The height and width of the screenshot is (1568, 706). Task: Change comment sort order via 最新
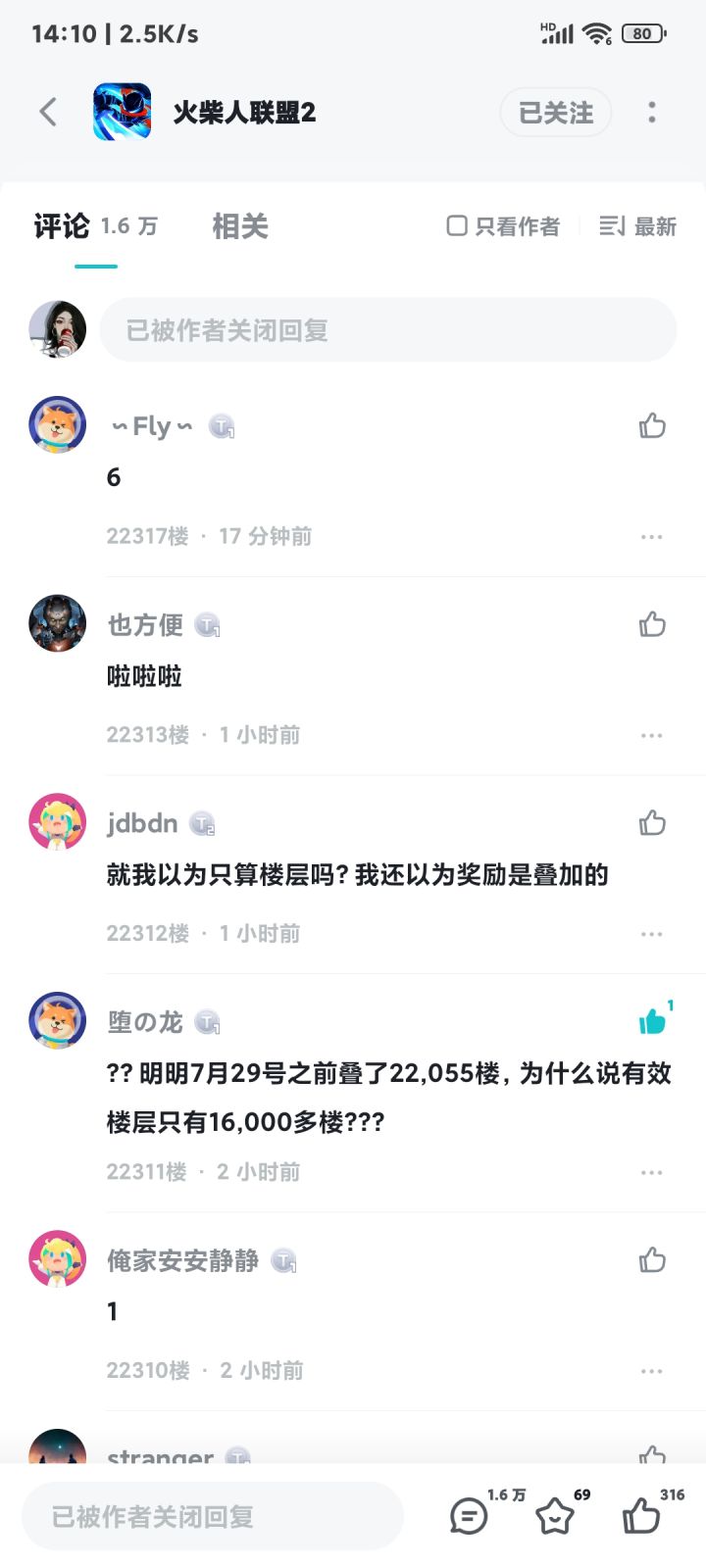pos(638,226)
